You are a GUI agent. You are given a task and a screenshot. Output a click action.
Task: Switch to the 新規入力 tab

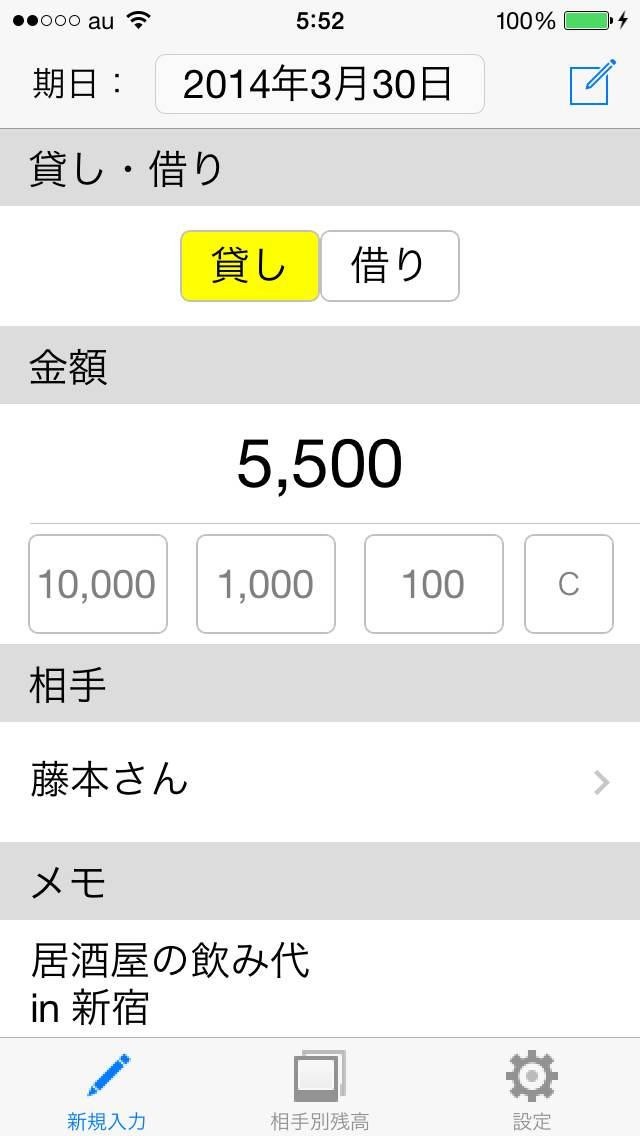click(x=107, y=1090)
